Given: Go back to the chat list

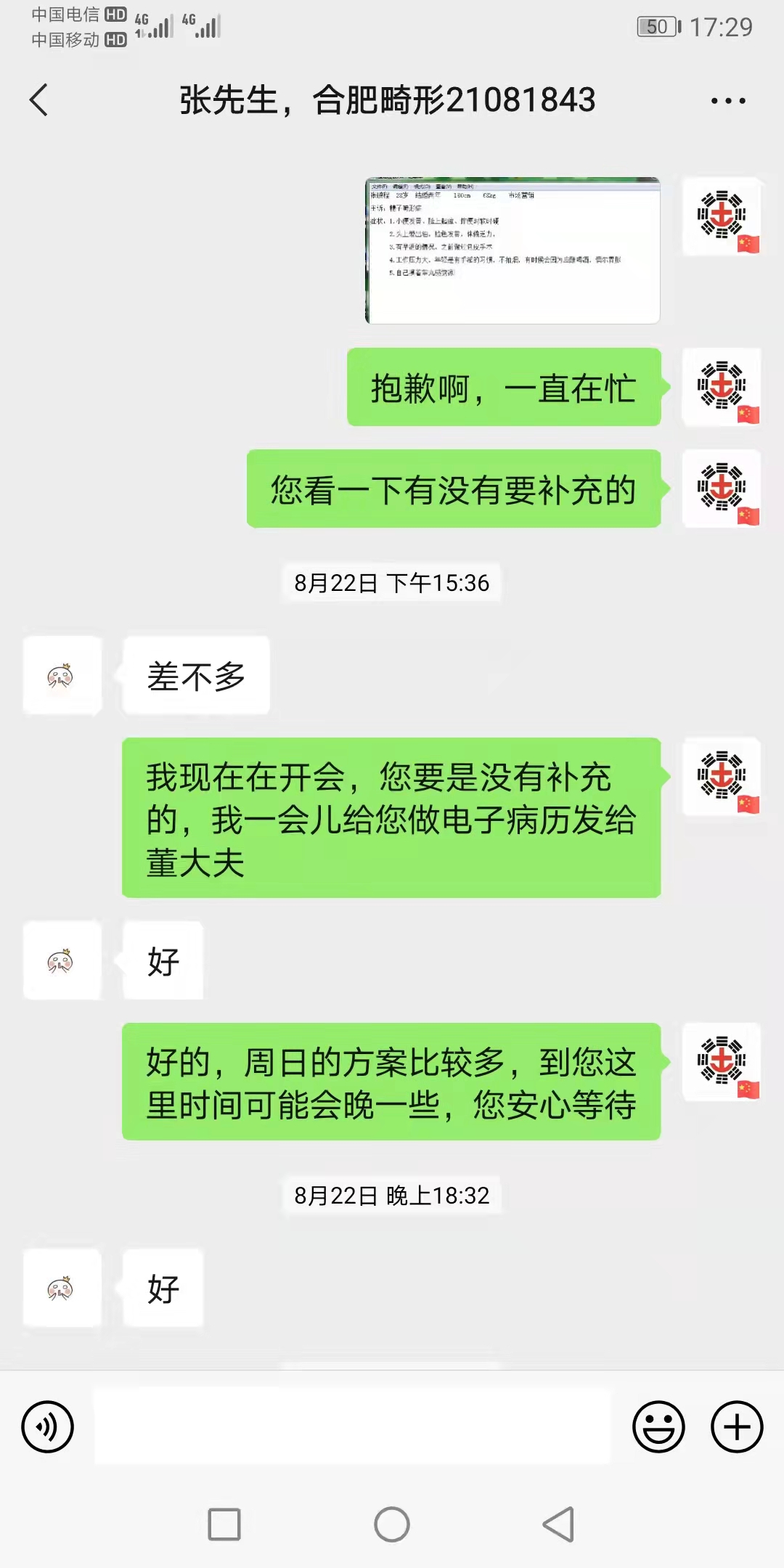Looking at the screenshot, I should pyautogui.click(x=39, y=99).
